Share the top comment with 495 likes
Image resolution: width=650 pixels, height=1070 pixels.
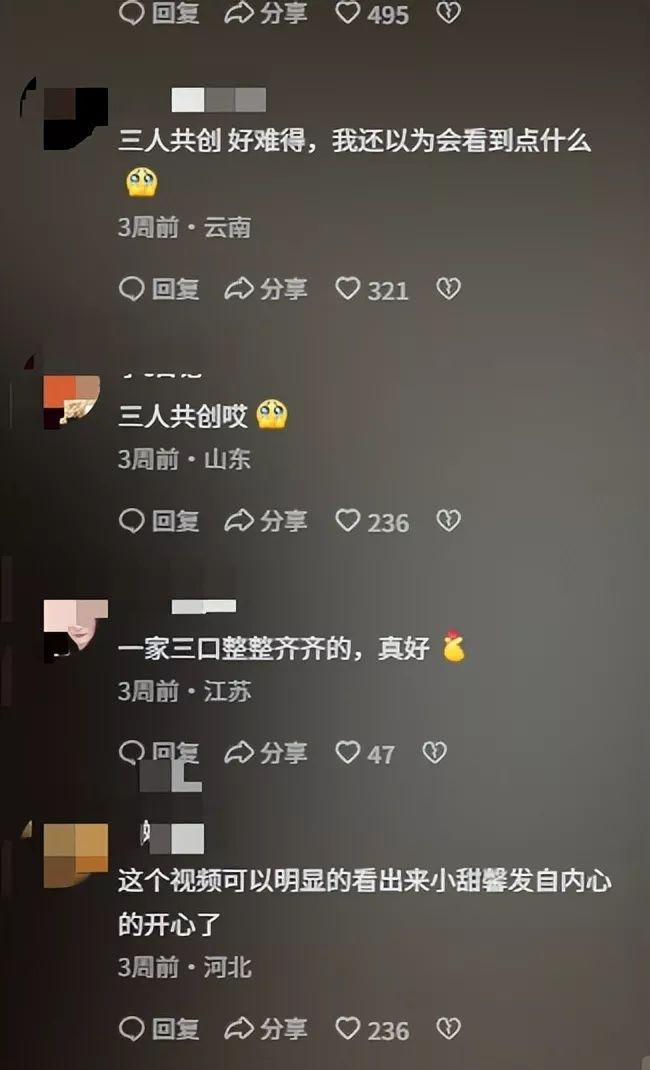point(265,13)
